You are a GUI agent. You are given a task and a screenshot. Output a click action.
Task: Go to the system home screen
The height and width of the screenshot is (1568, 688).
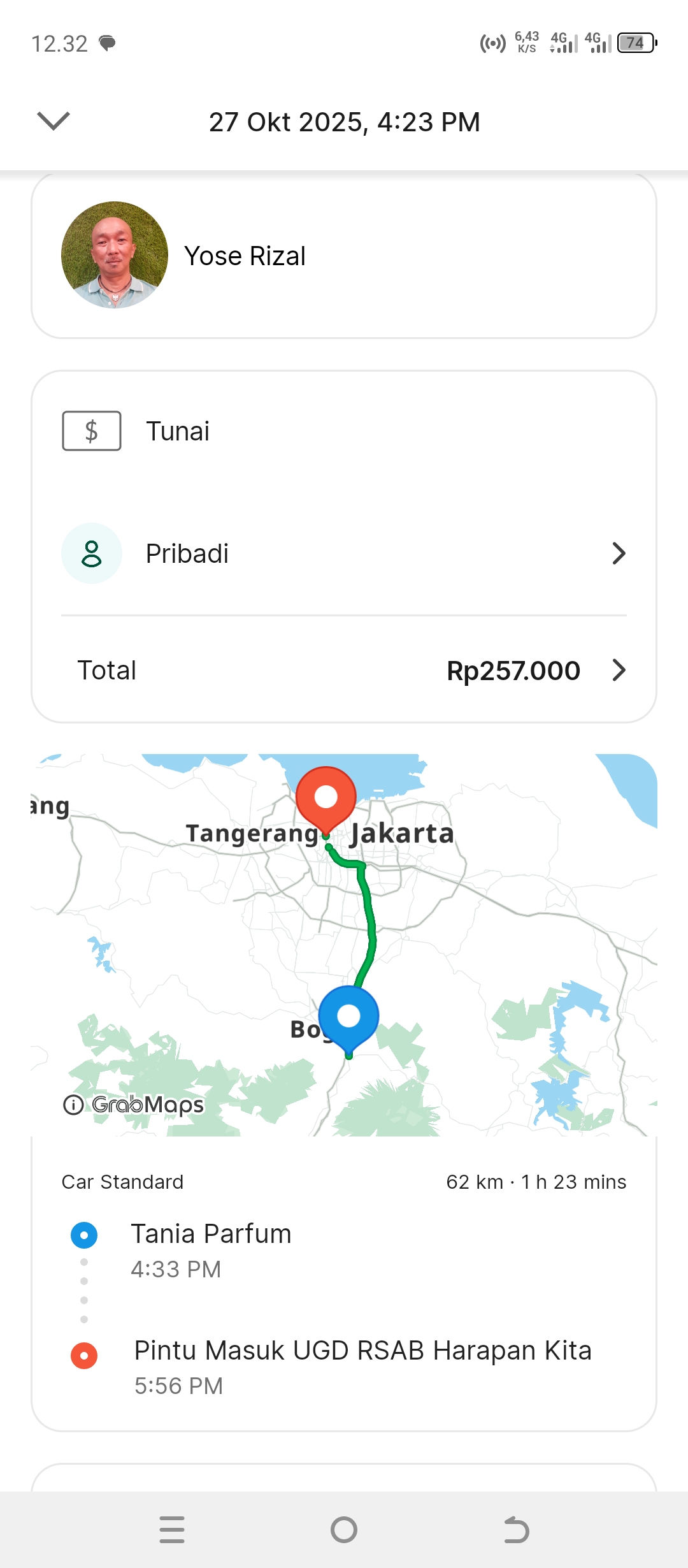[x=344, y=1530]
